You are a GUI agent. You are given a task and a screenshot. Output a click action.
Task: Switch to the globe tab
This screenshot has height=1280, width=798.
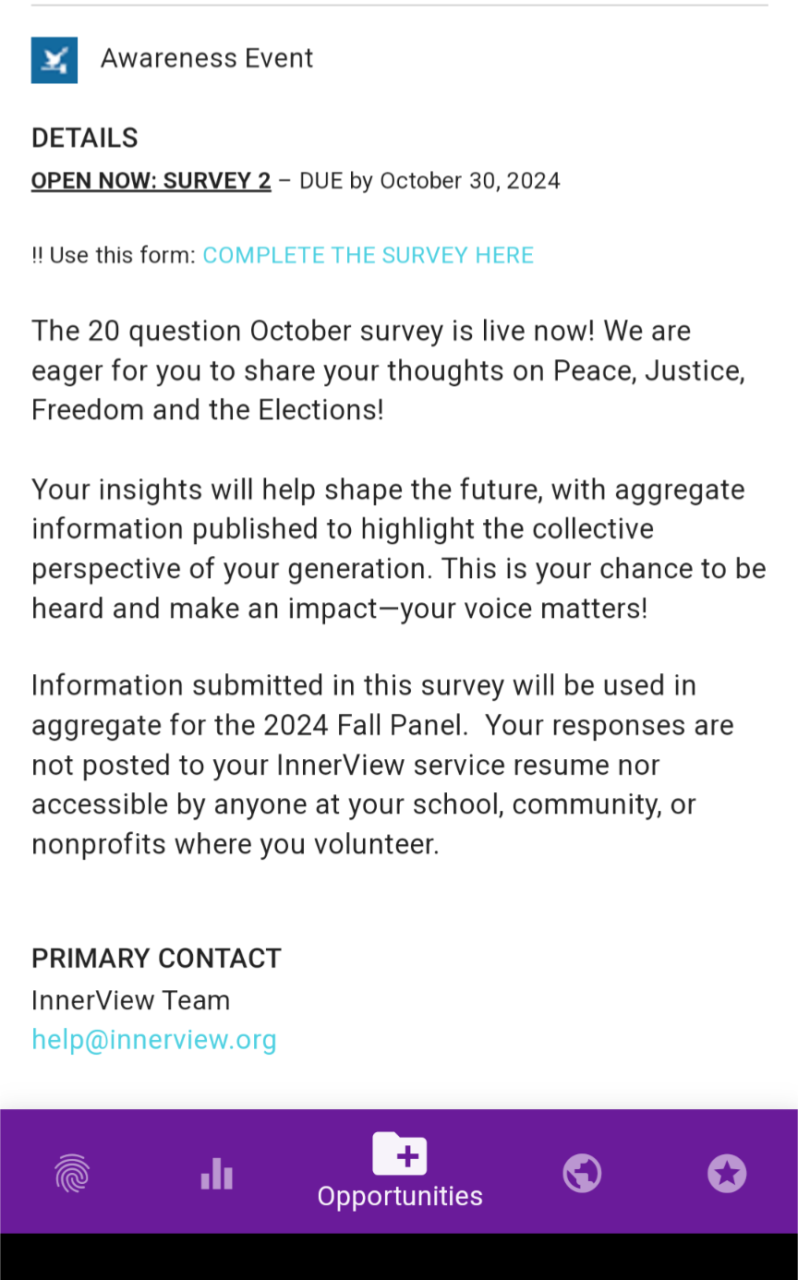pyautogui.click(x=582, y=1173)
